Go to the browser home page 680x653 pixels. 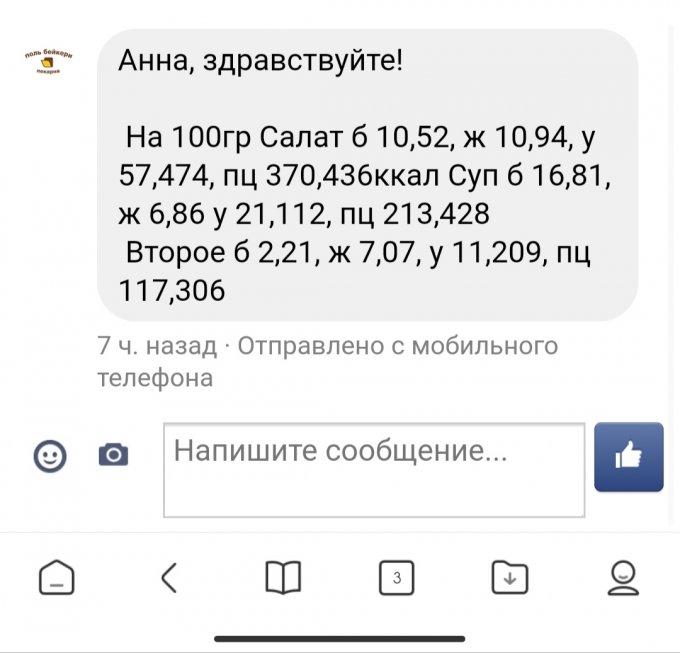[56, 577]
